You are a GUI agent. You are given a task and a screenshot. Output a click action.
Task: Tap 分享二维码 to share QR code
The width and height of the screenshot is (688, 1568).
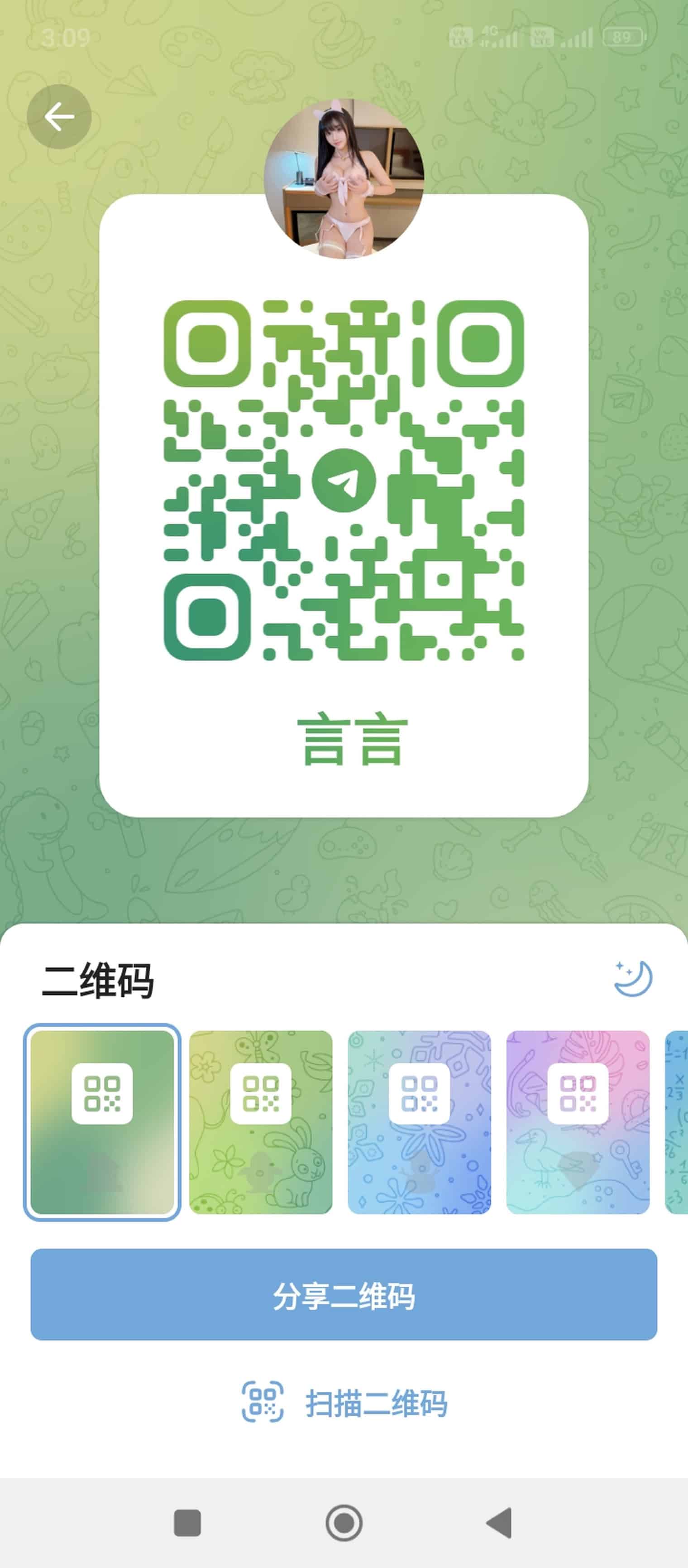click(344, 1295)
